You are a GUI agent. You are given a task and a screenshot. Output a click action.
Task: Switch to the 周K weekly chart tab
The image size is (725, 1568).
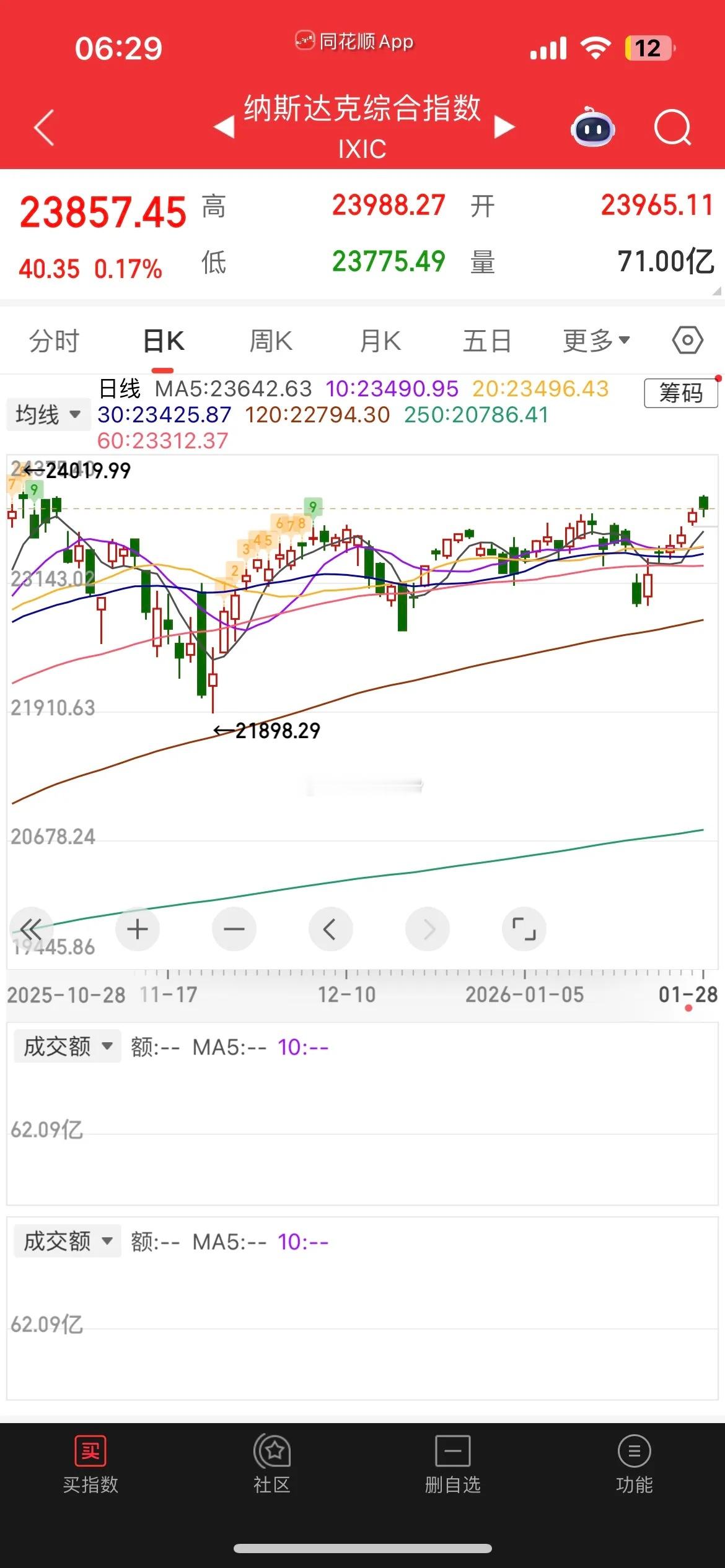click(x=271, y=340)
